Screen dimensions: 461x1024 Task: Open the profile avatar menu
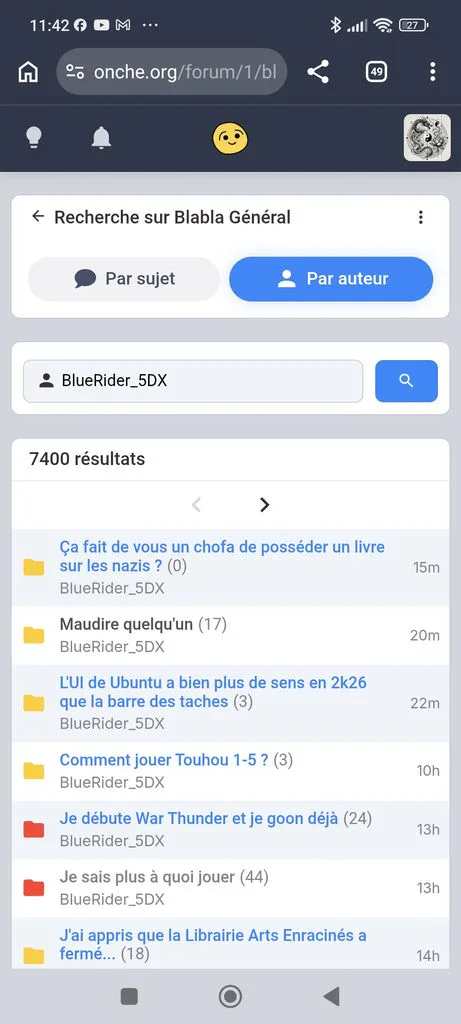(x=427, y=138)
